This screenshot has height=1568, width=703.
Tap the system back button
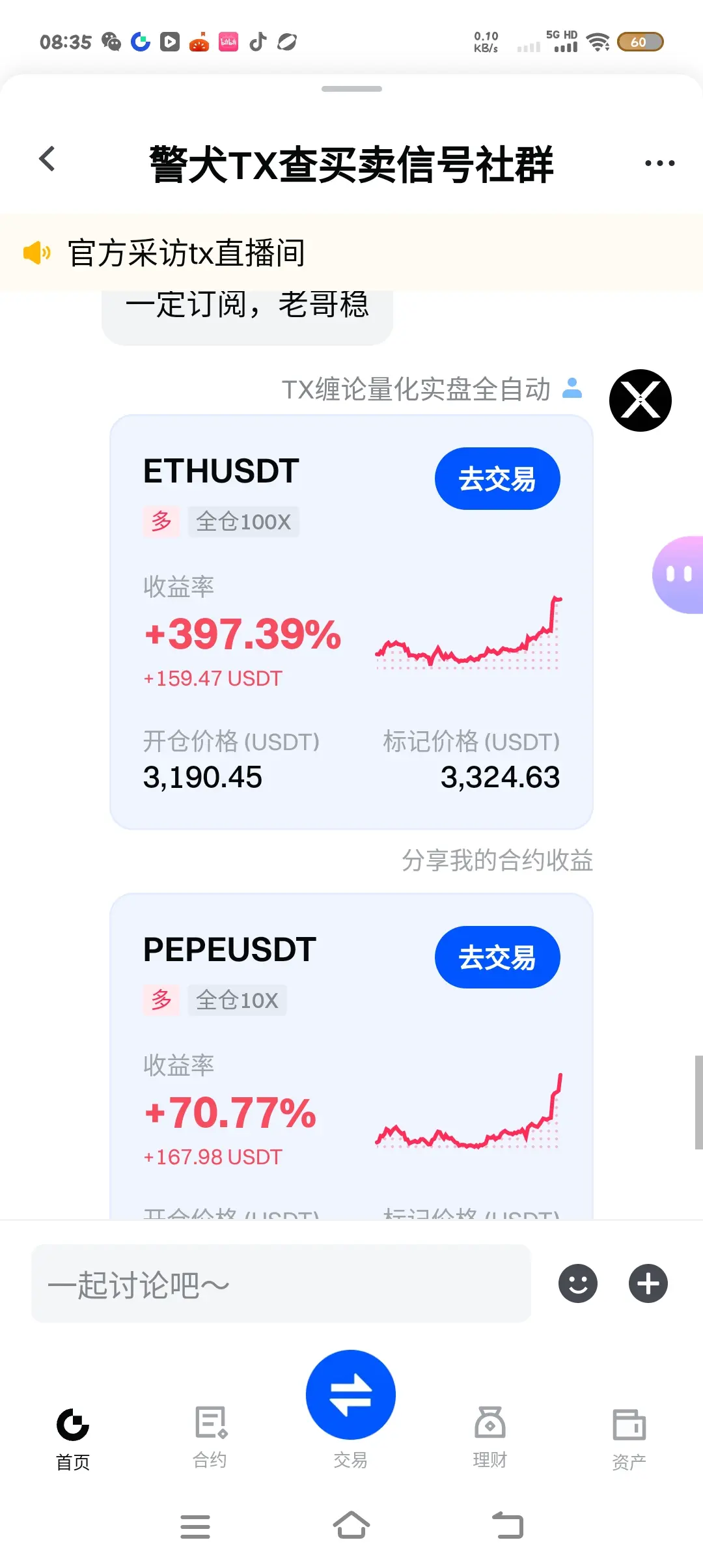508,1526
